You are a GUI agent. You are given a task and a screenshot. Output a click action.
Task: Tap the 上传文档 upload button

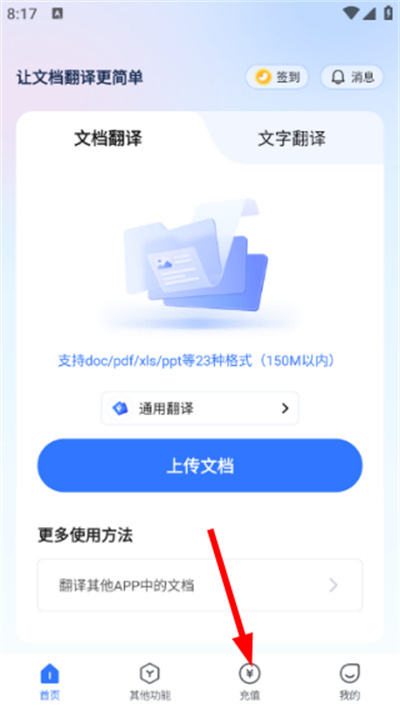tap(200, 465)
